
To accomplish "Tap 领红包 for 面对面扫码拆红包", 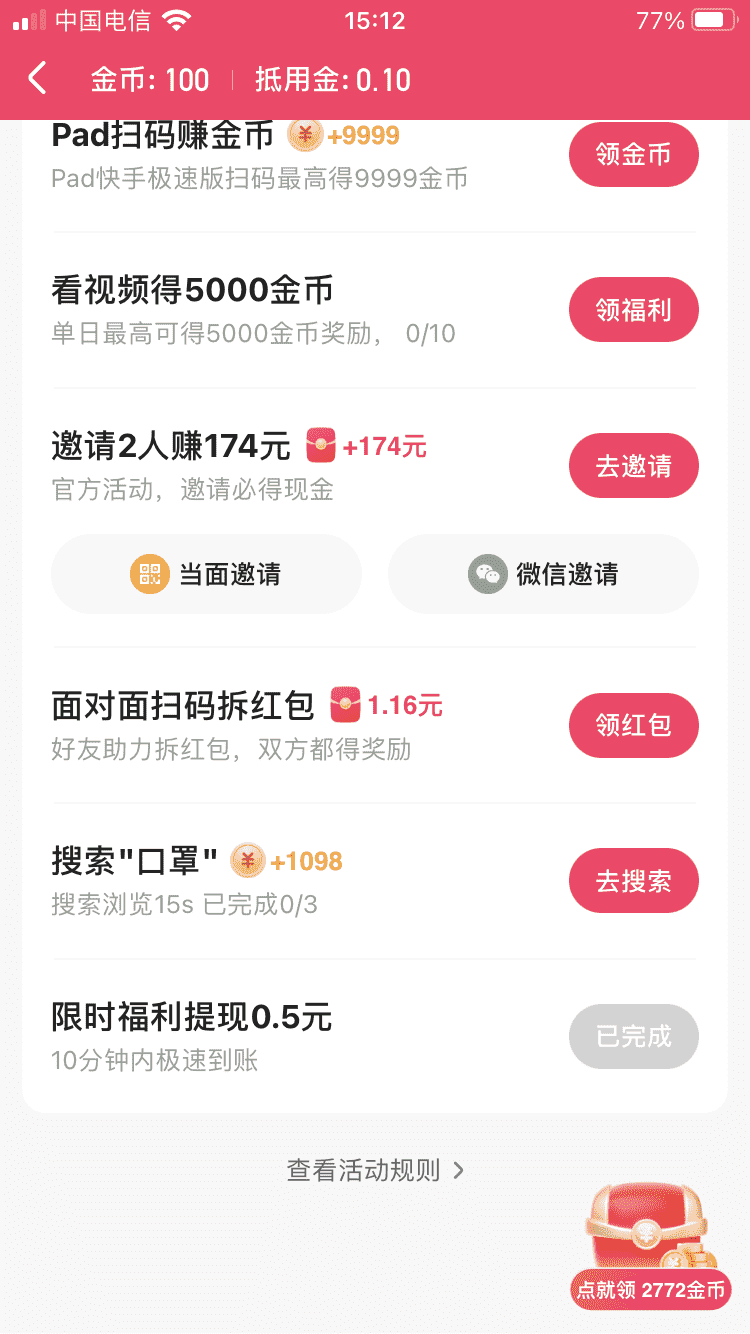I will point(633,725).
